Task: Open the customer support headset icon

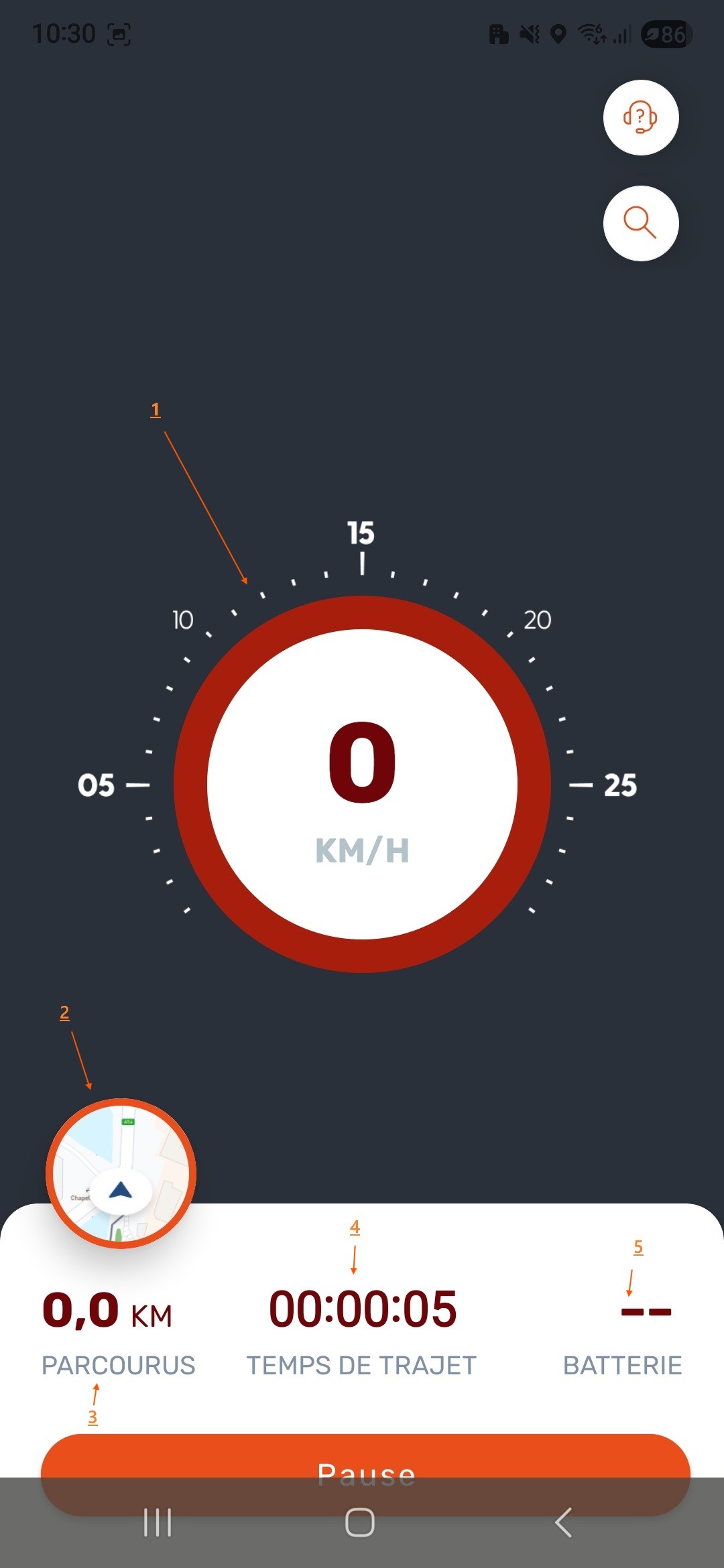Action: (x=641, y=118)
